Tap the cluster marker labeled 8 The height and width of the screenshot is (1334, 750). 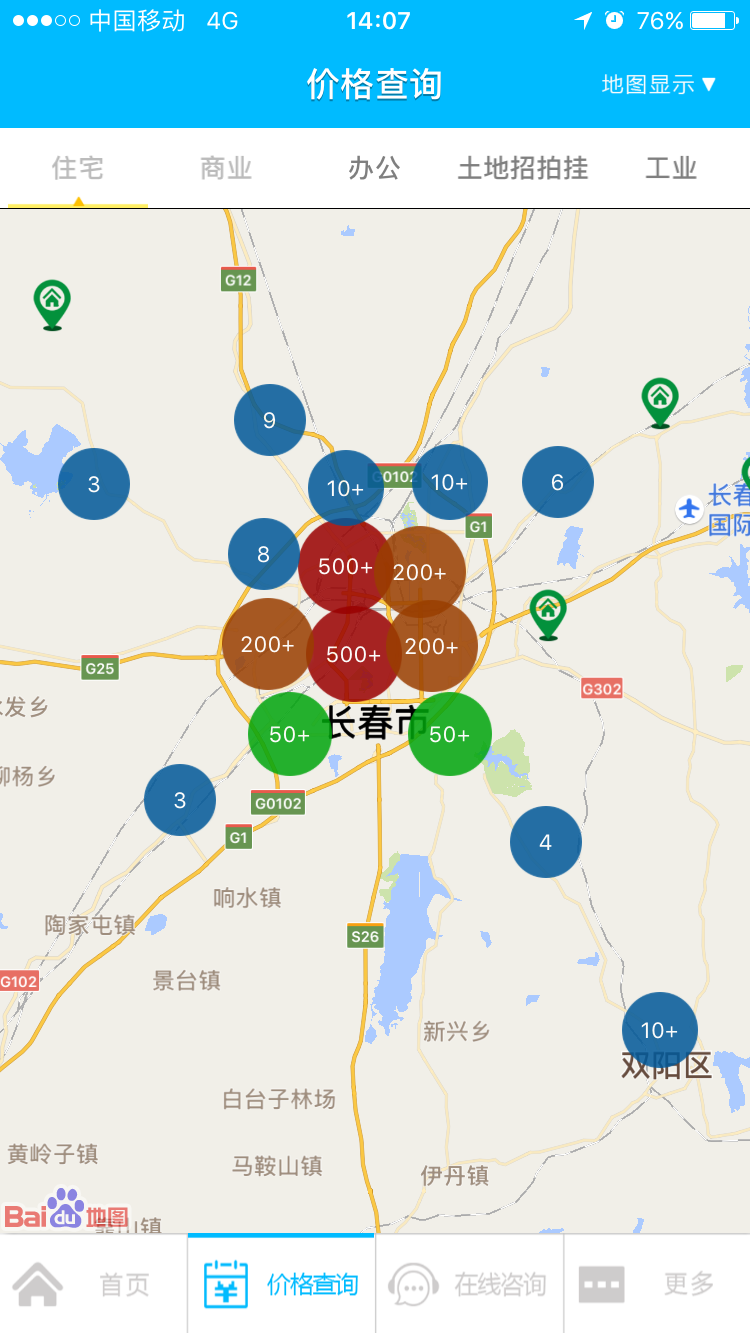[x=263, y=553]
